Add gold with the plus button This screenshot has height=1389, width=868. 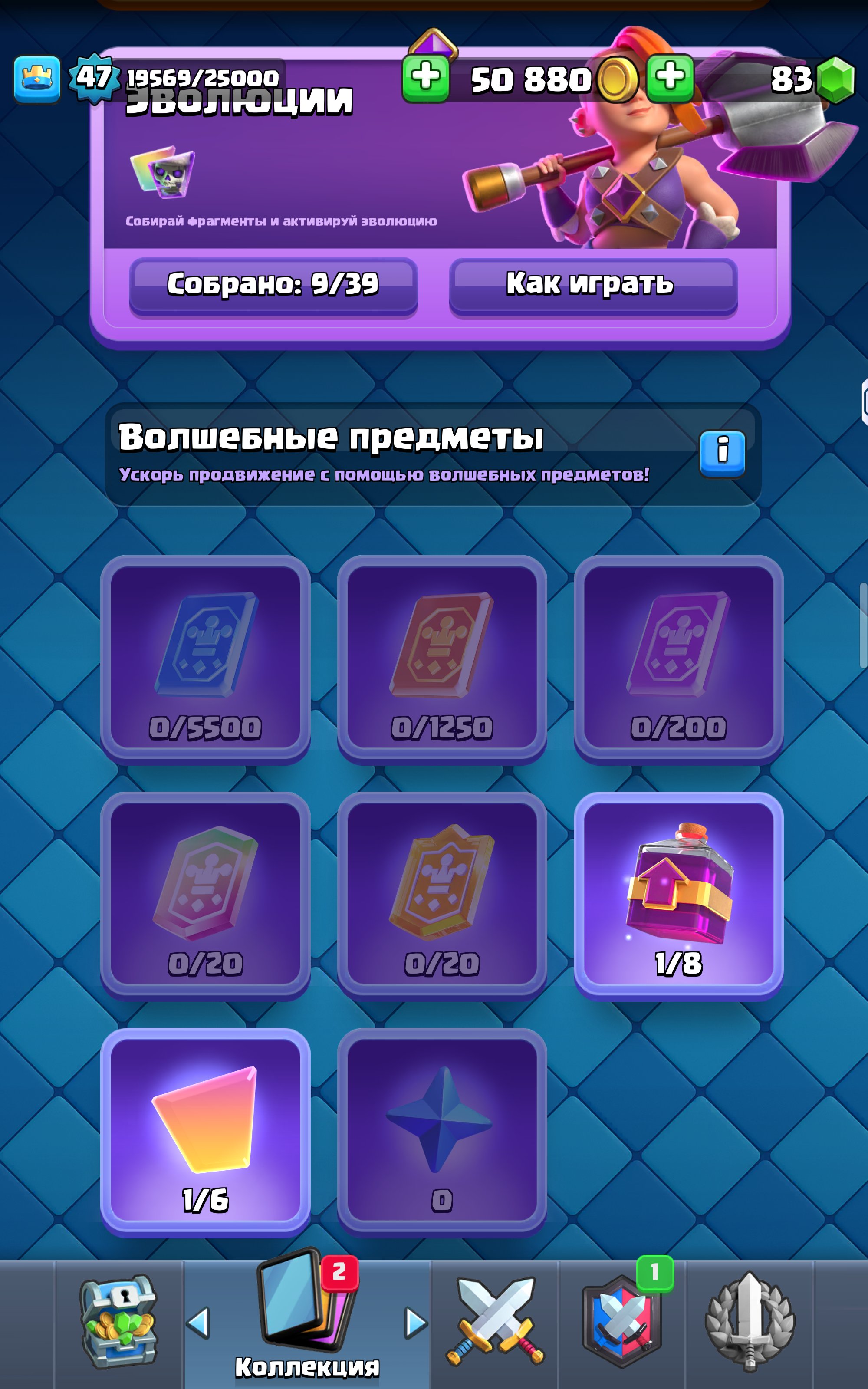[x=425, y=79]
